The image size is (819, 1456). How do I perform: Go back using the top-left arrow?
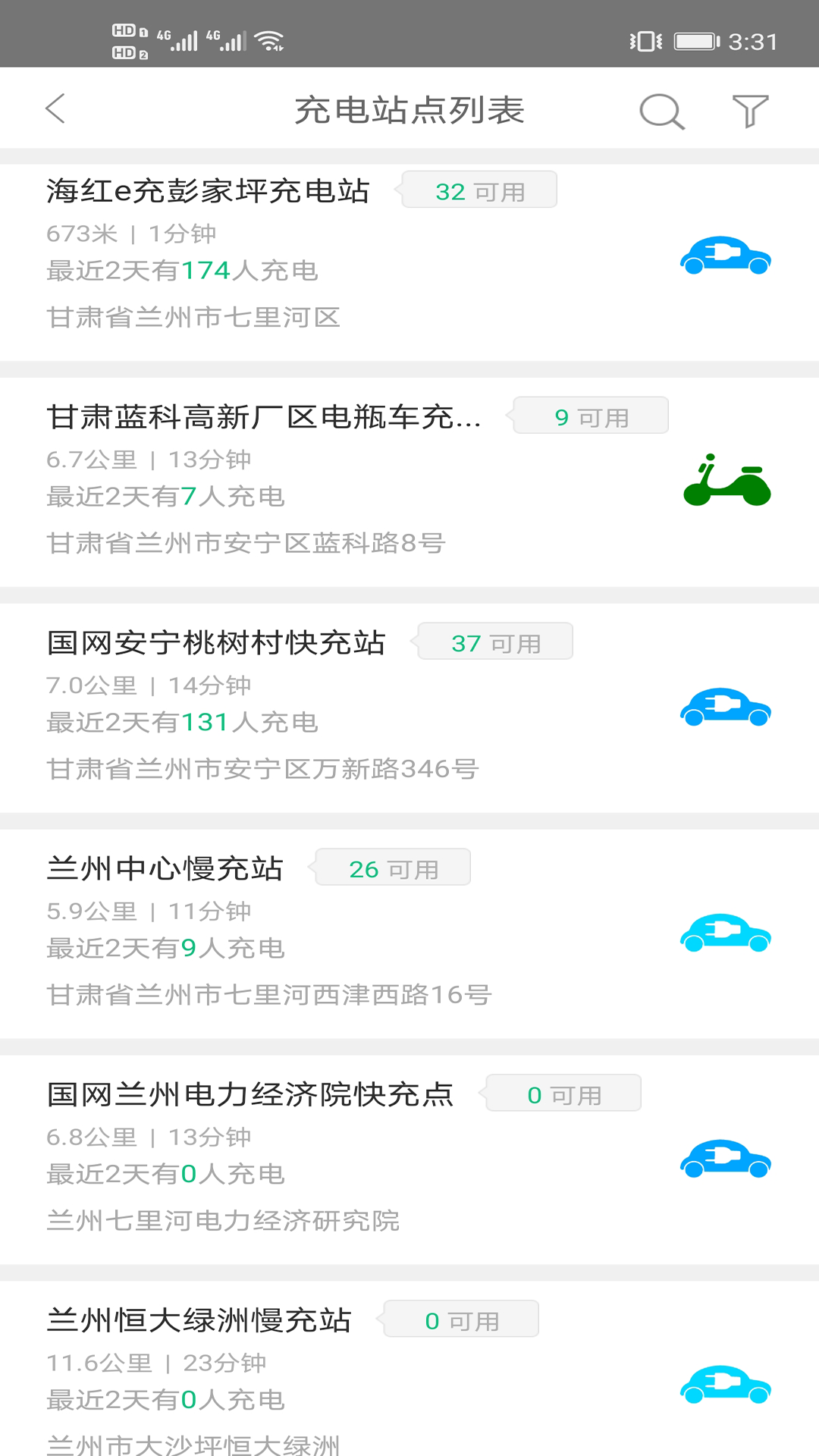[x=55, y=108]
